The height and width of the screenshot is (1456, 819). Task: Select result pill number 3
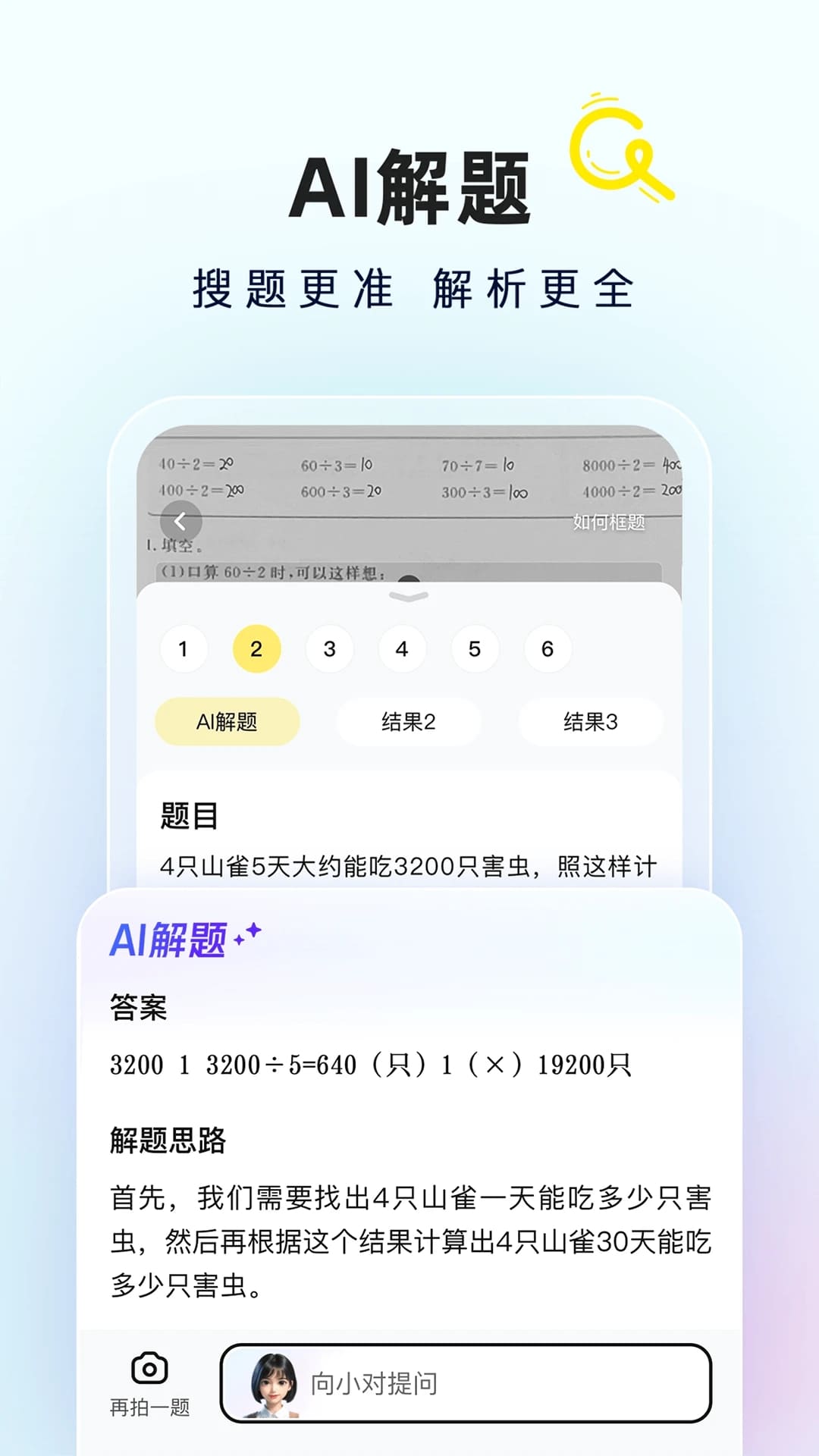coord(330,649)
